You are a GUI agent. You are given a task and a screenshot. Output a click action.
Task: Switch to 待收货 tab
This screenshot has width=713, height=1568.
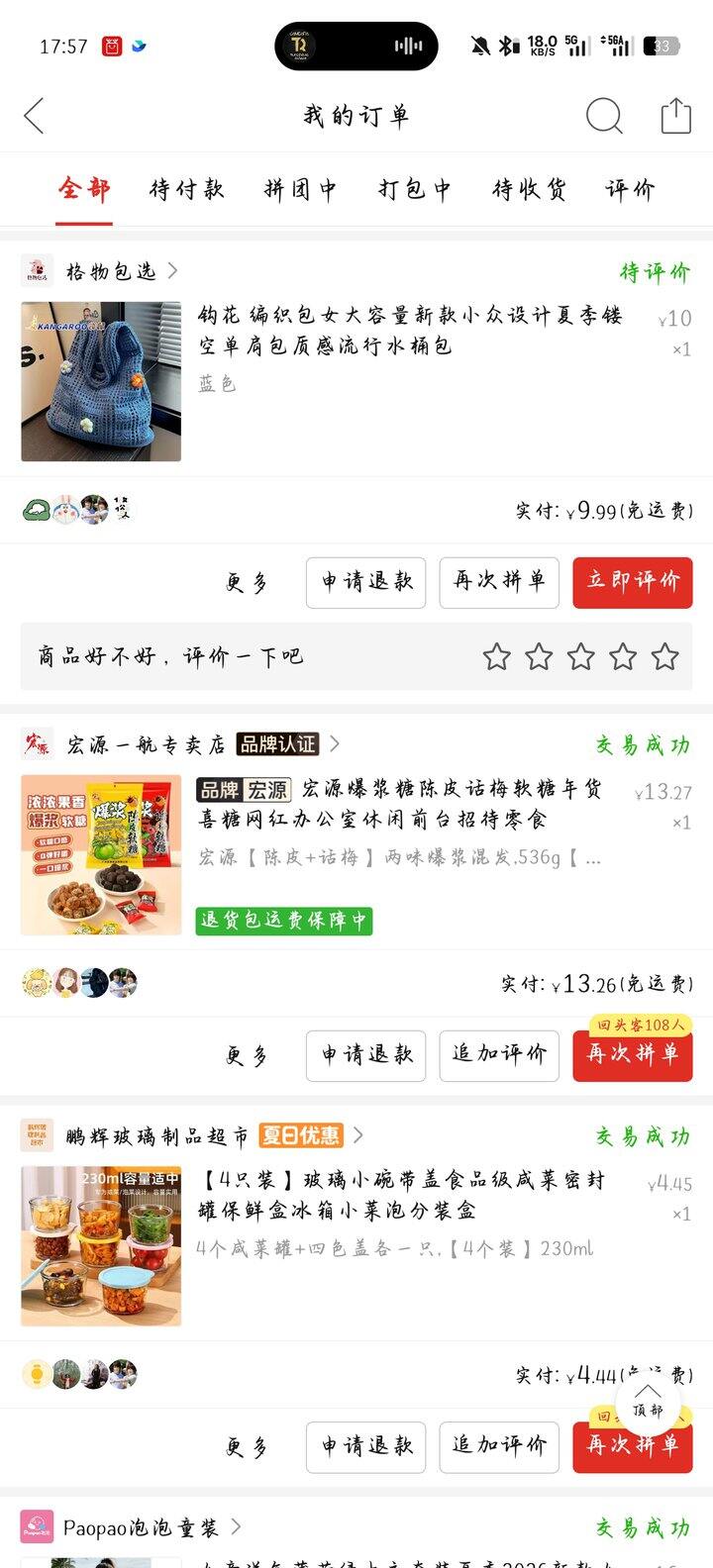tap(529, 189)
